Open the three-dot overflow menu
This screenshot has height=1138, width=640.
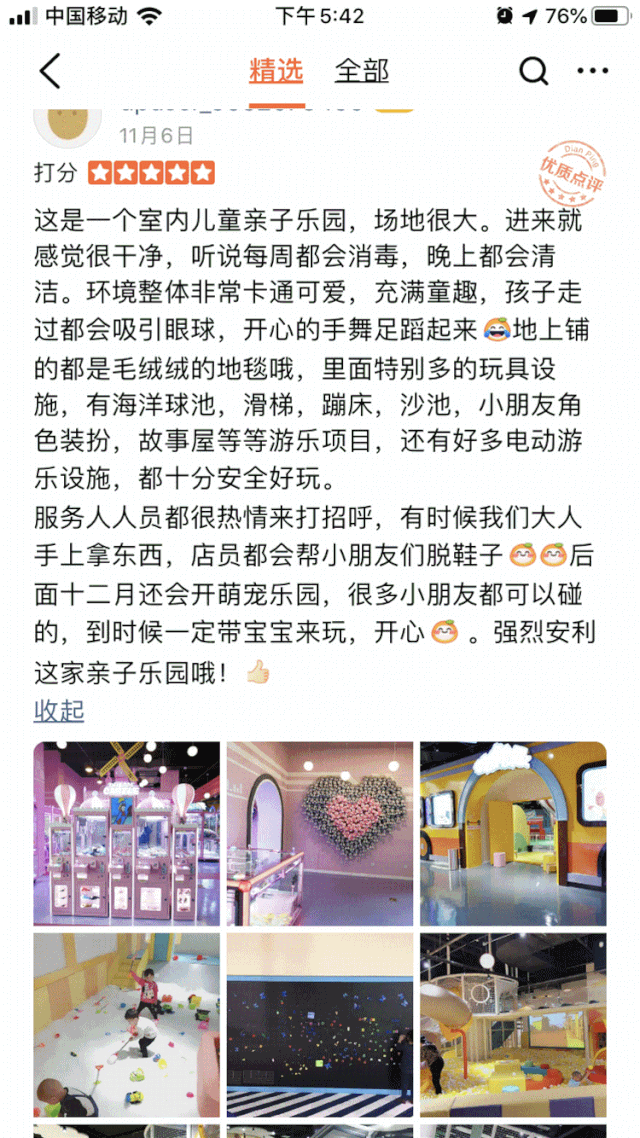(592, 71)
